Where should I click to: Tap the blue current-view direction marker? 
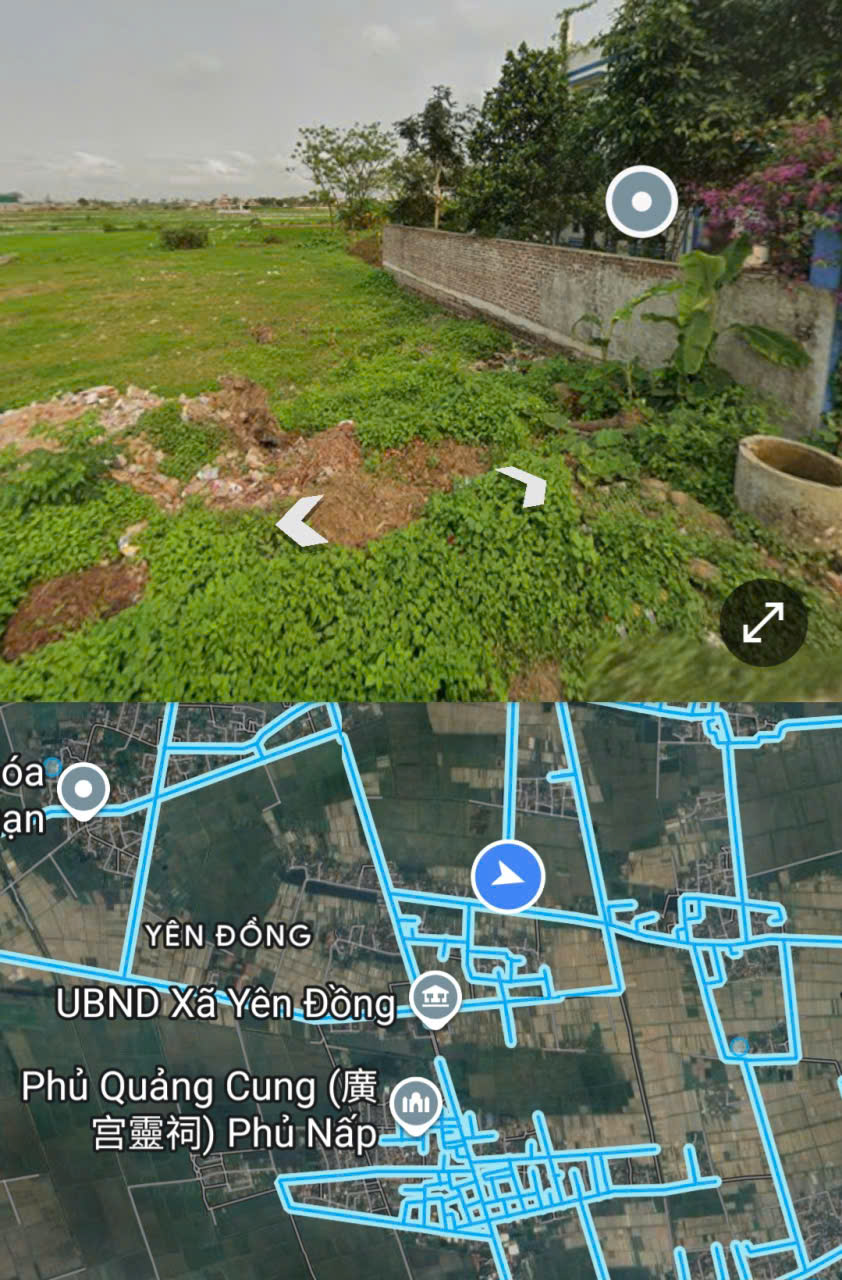click(508, 877)
